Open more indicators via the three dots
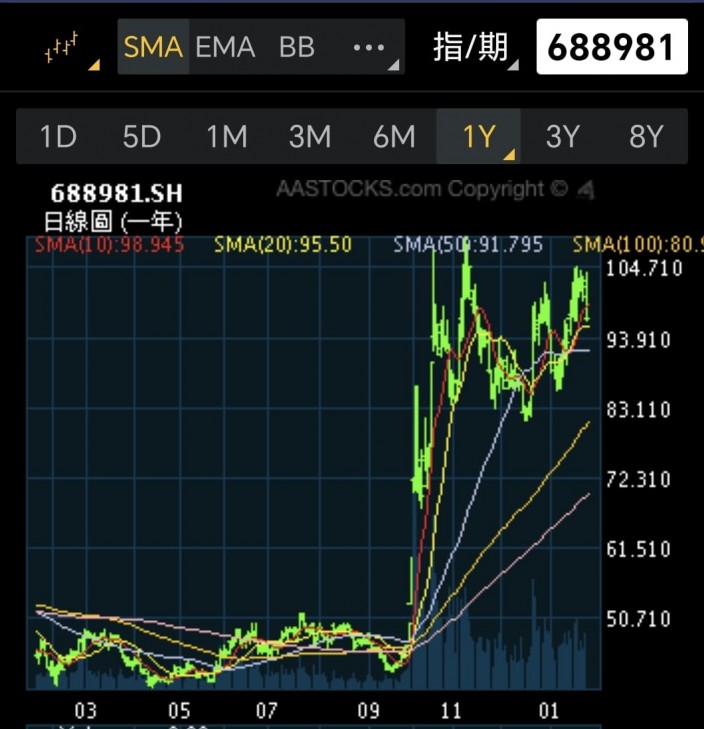This screenshot has height=729, width=704. pyautogui.click(x=369, y=47)
